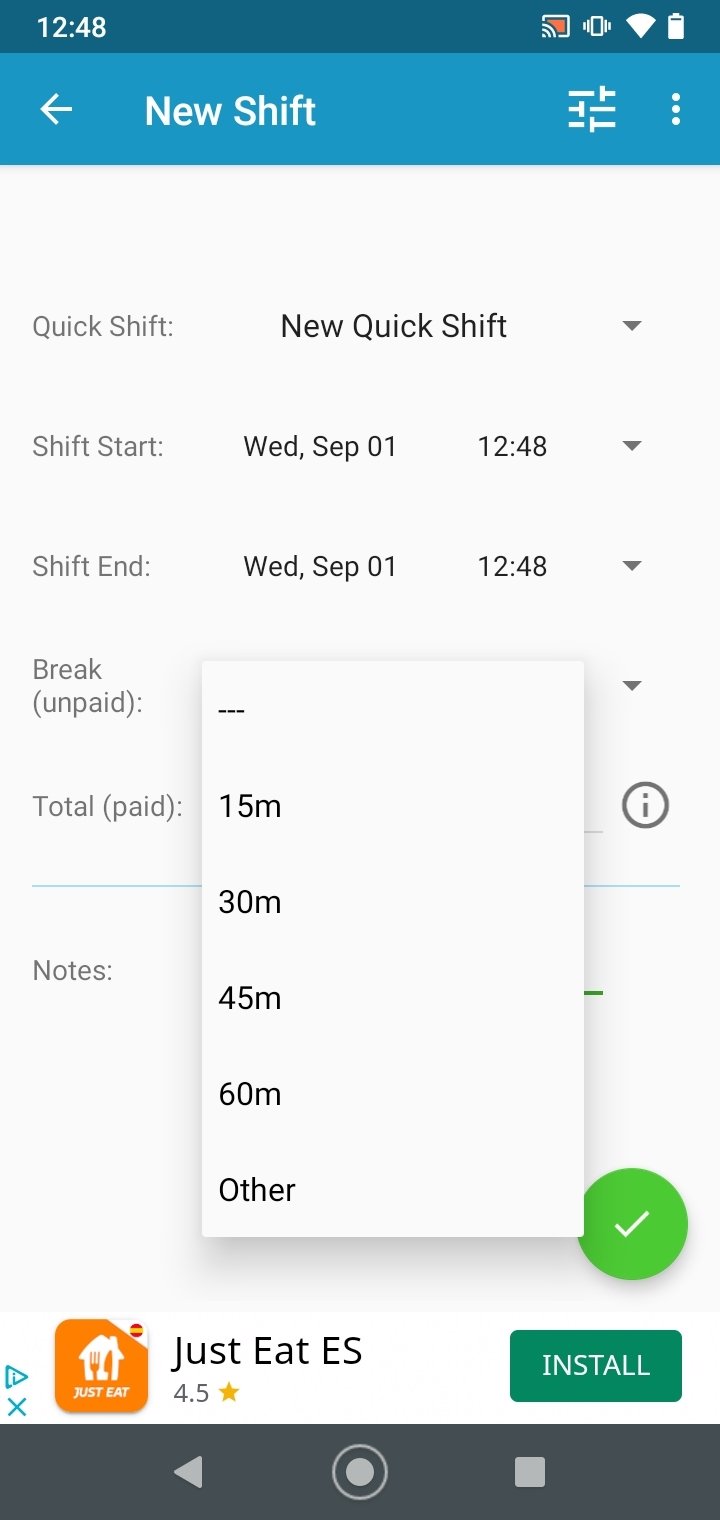The height and width of the screenshot is (1520, 720).
Task: Confirm shift with green checkmark button
Action: (x=632, y=1224)
